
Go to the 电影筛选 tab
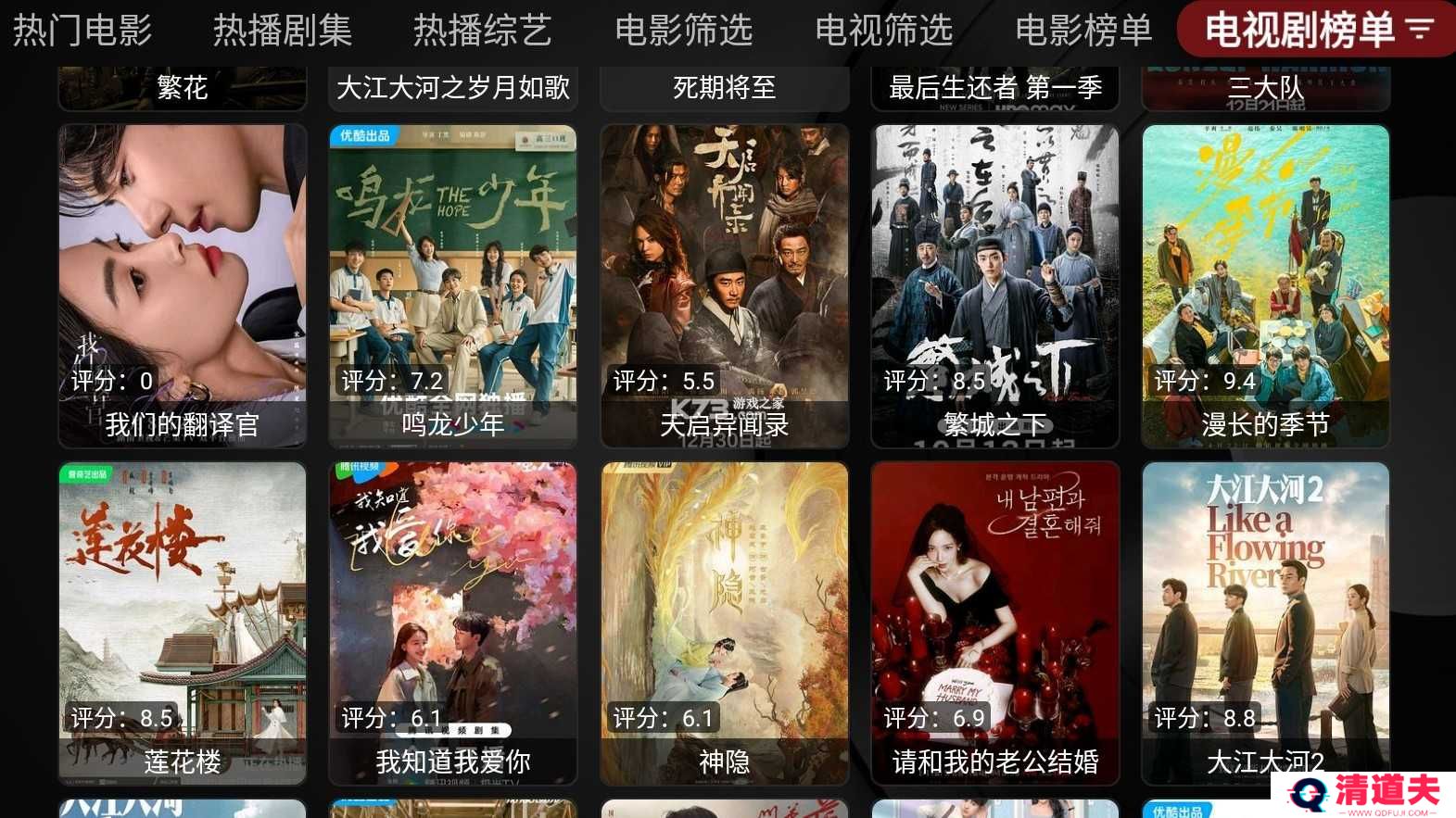click(684, 31)
